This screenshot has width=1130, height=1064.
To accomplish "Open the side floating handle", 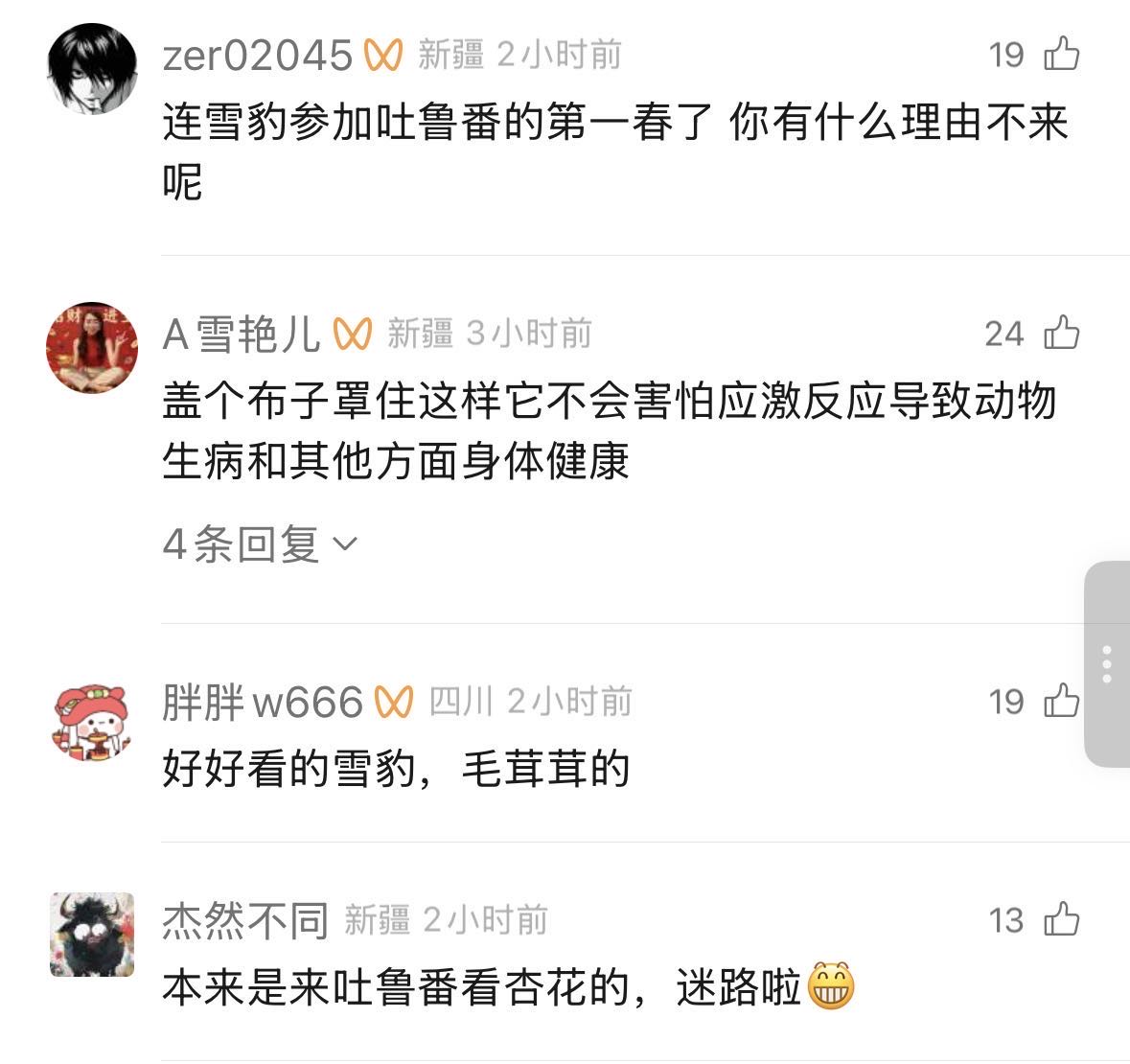I will coord(1107,663).
